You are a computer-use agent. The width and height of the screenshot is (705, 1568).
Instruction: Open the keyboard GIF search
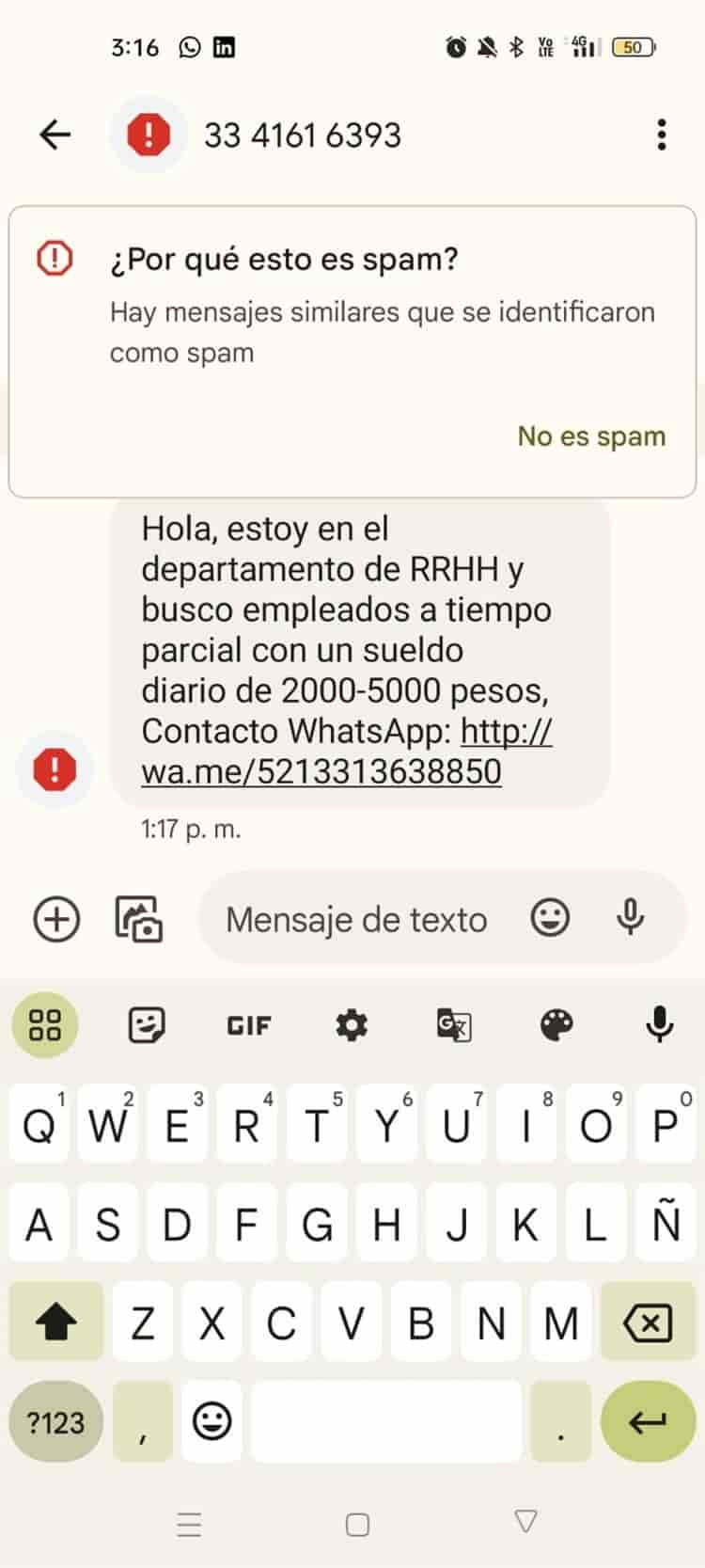tap(248, 1025)
